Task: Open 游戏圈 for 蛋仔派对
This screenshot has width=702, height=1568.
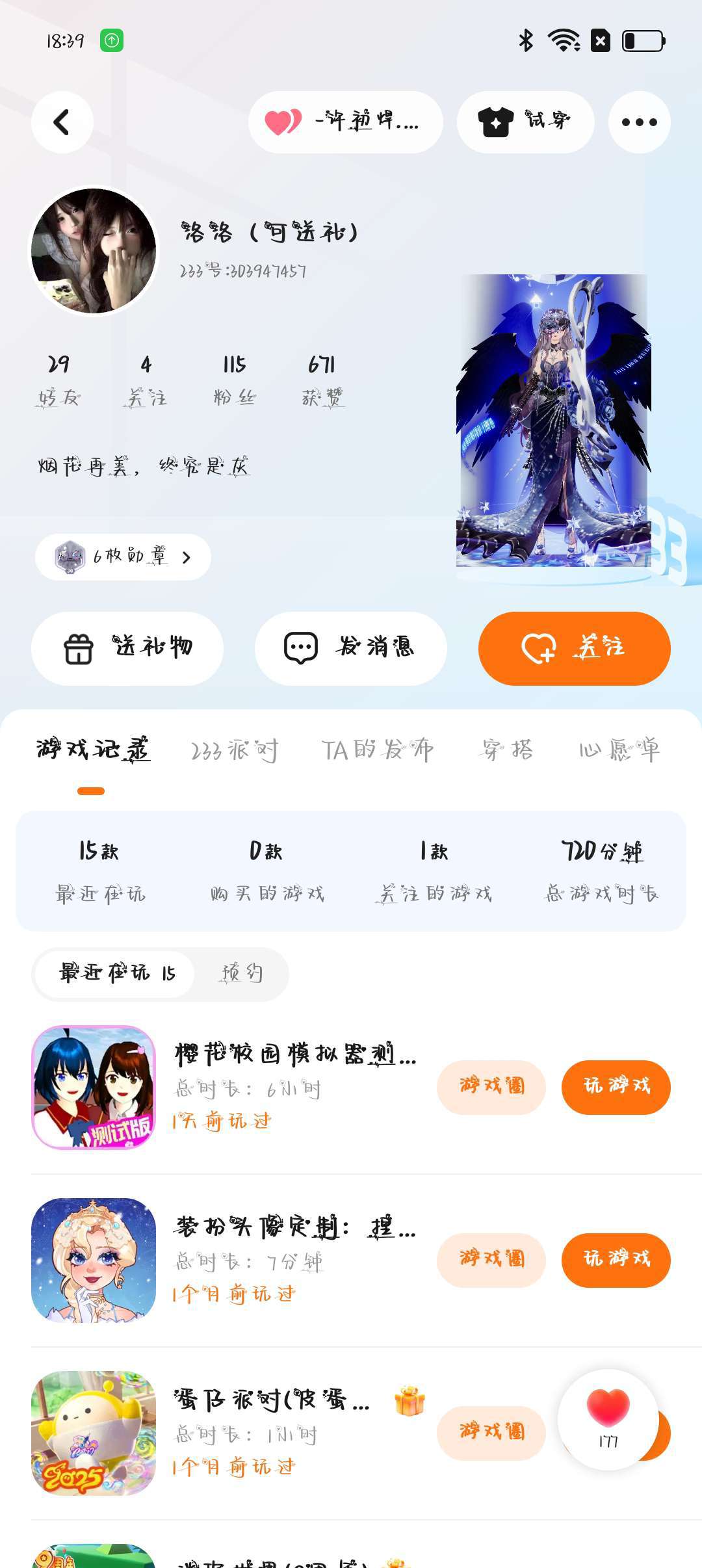Action: coord(491,1433)
